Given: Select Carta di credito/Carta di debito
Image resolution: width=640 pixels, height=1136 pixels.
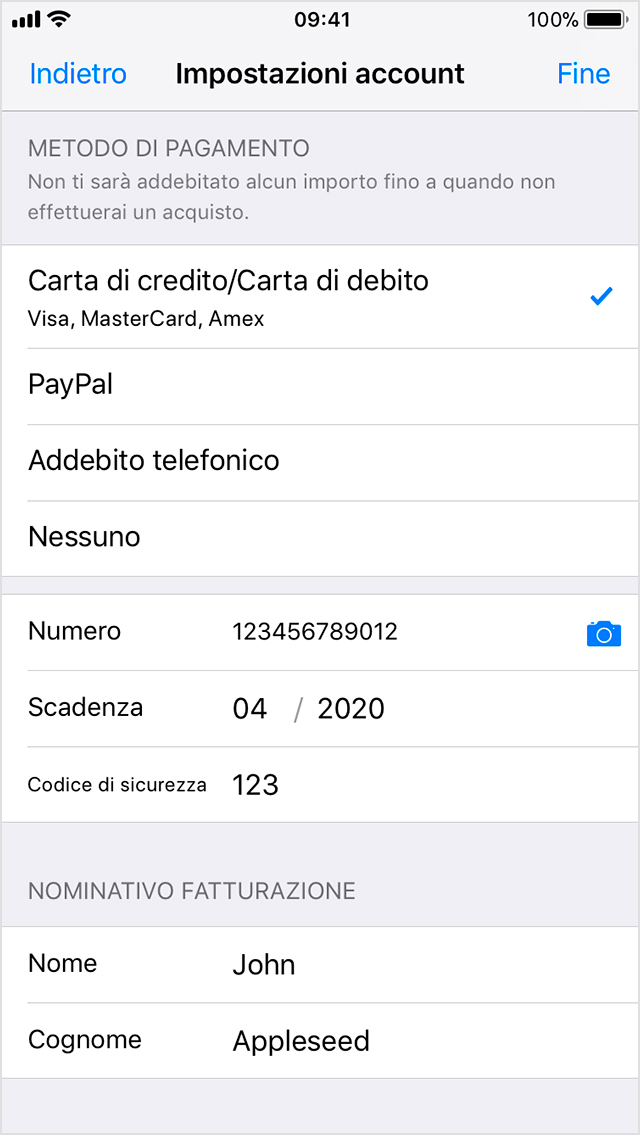Looking at the screenshot, I should pyautogui.click(x=320, y=296).
